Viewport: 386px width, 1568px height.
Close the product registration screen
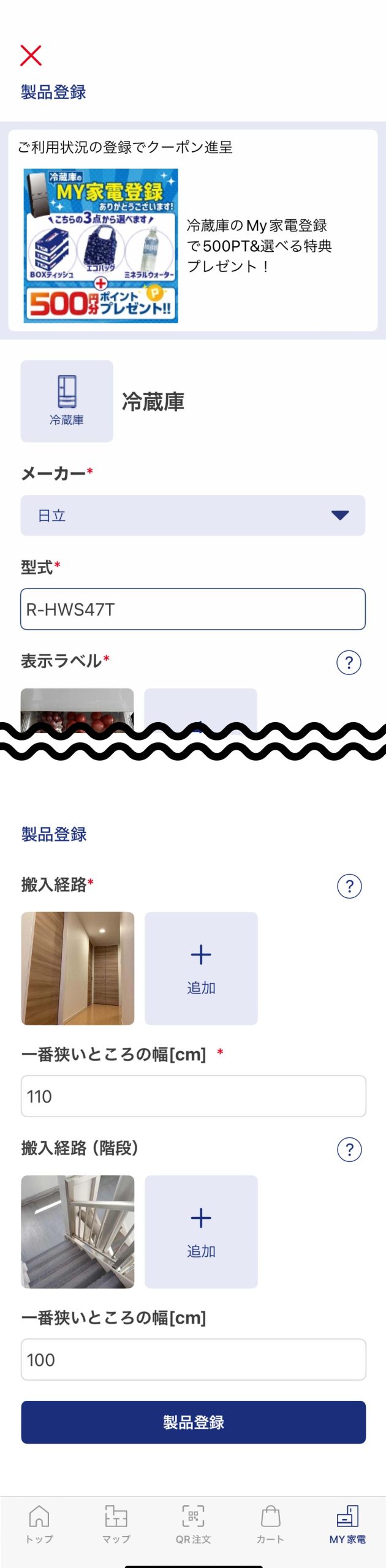coord(31,55)
